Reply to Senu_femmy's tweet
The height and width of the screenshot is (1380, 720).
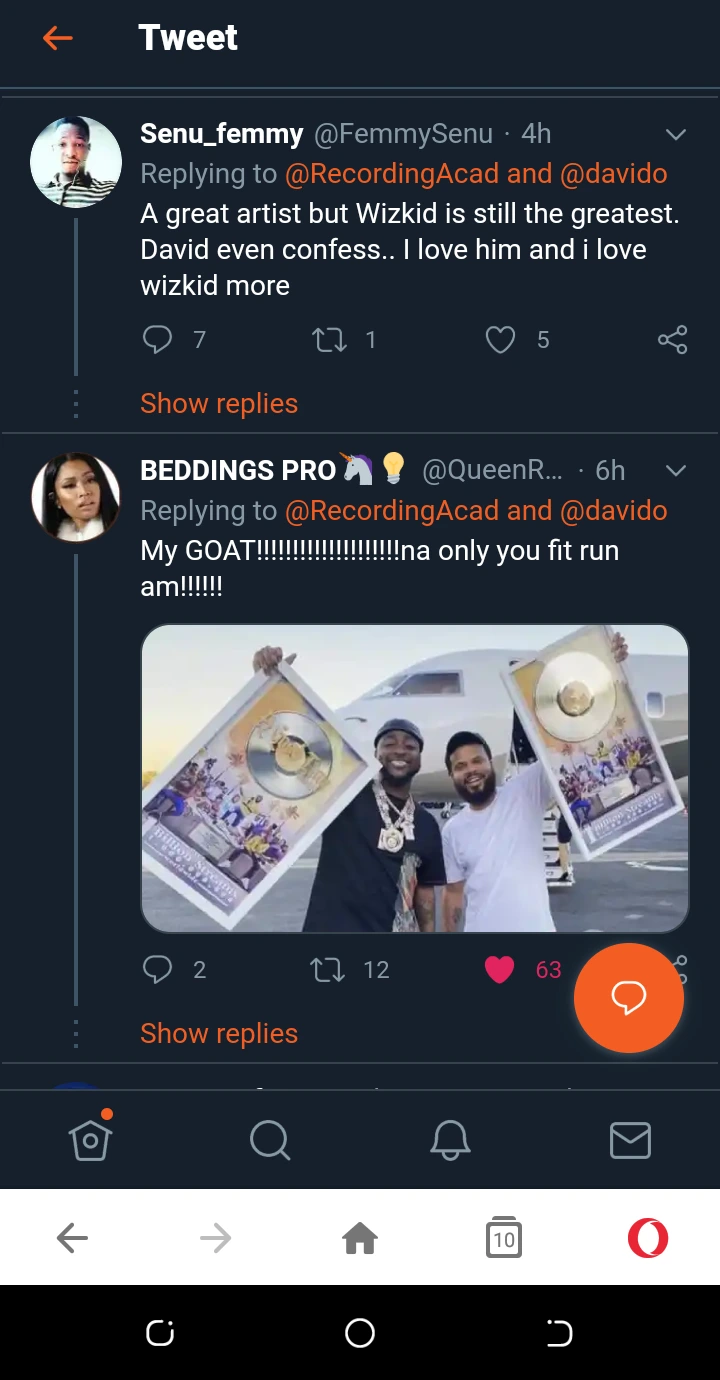[x=158, y=340]
